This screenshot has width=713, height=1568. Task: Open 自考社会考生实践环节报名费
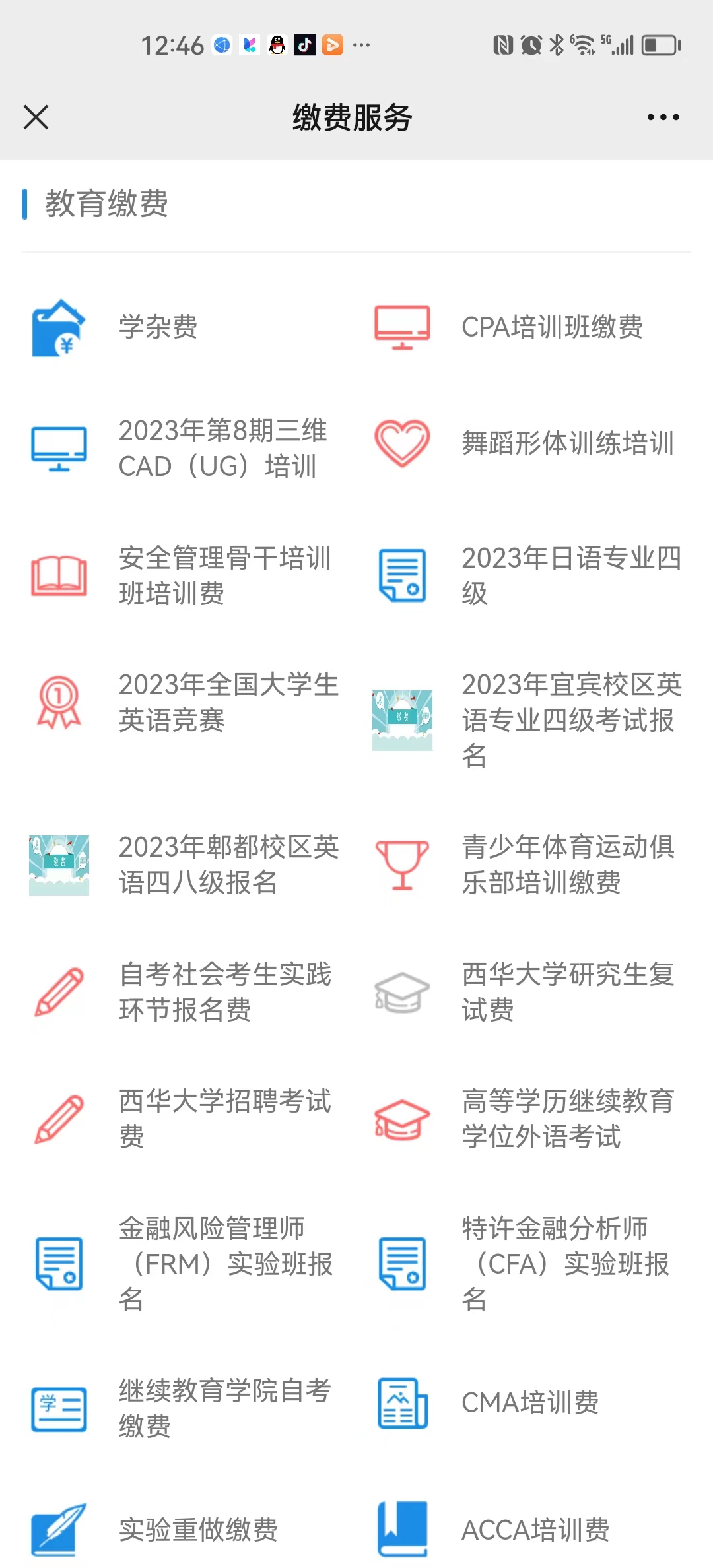tap(224, 992)
